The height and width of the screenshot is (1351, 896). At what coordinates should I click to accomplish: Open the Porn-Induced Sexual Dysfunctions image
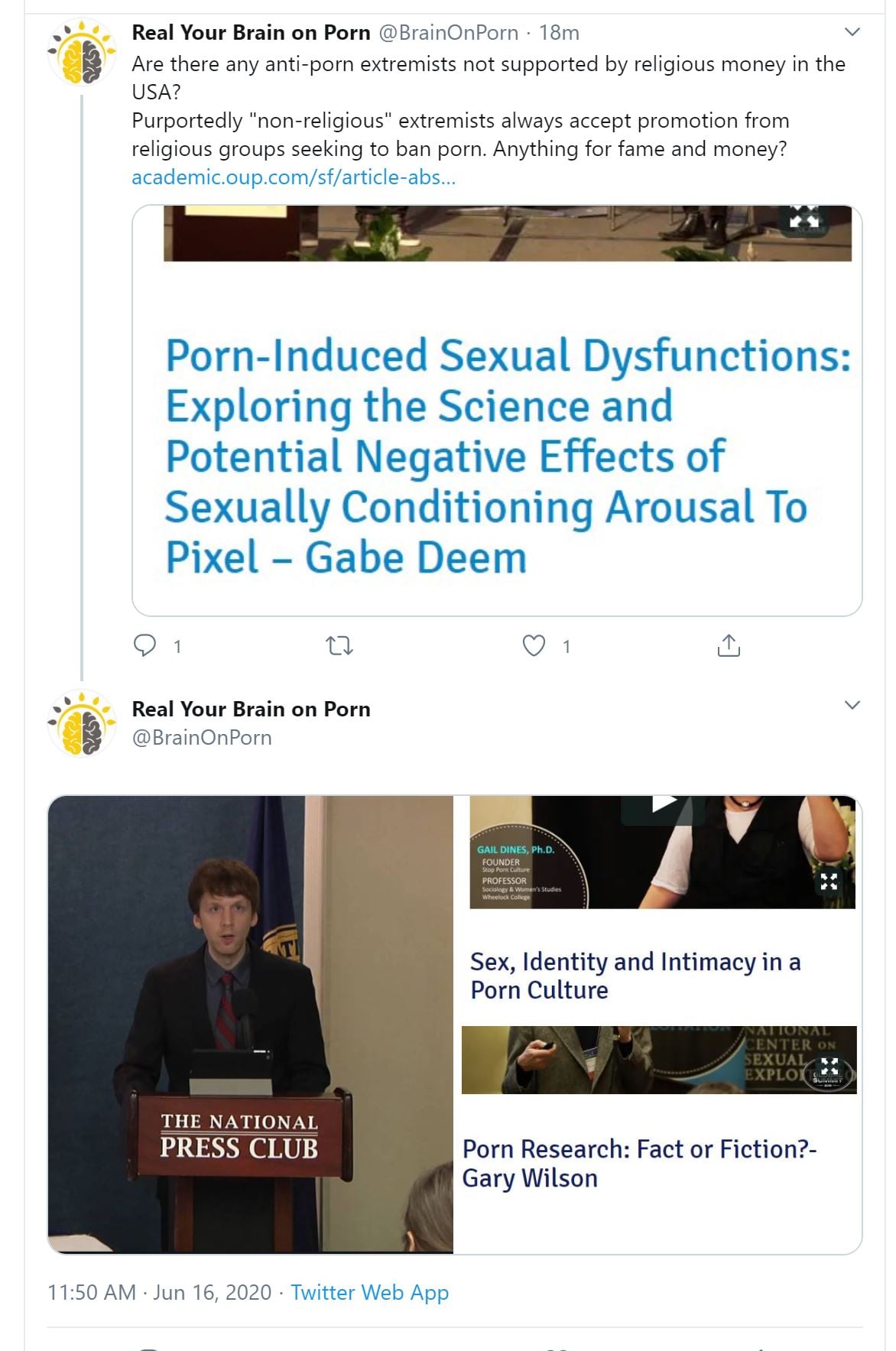point(497,411)
